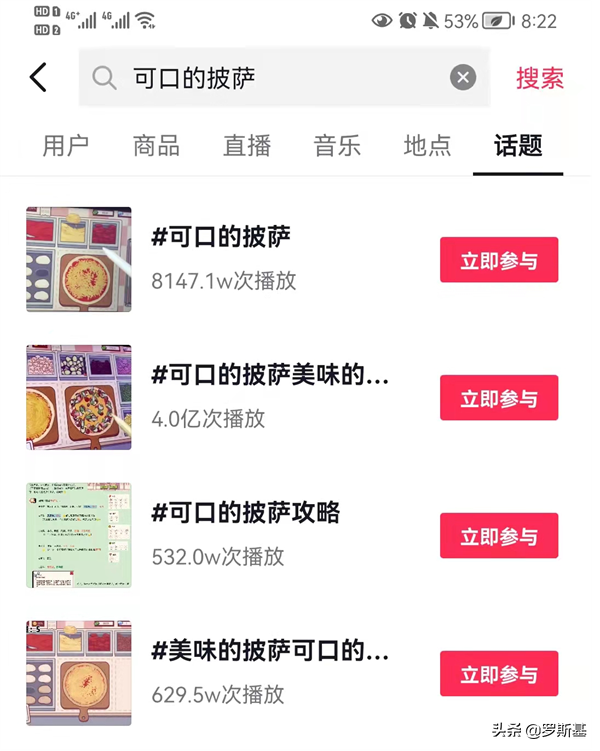Go back with the arrow icon
The width and height of the screenshot is (600, 751).
click(38, 78)
